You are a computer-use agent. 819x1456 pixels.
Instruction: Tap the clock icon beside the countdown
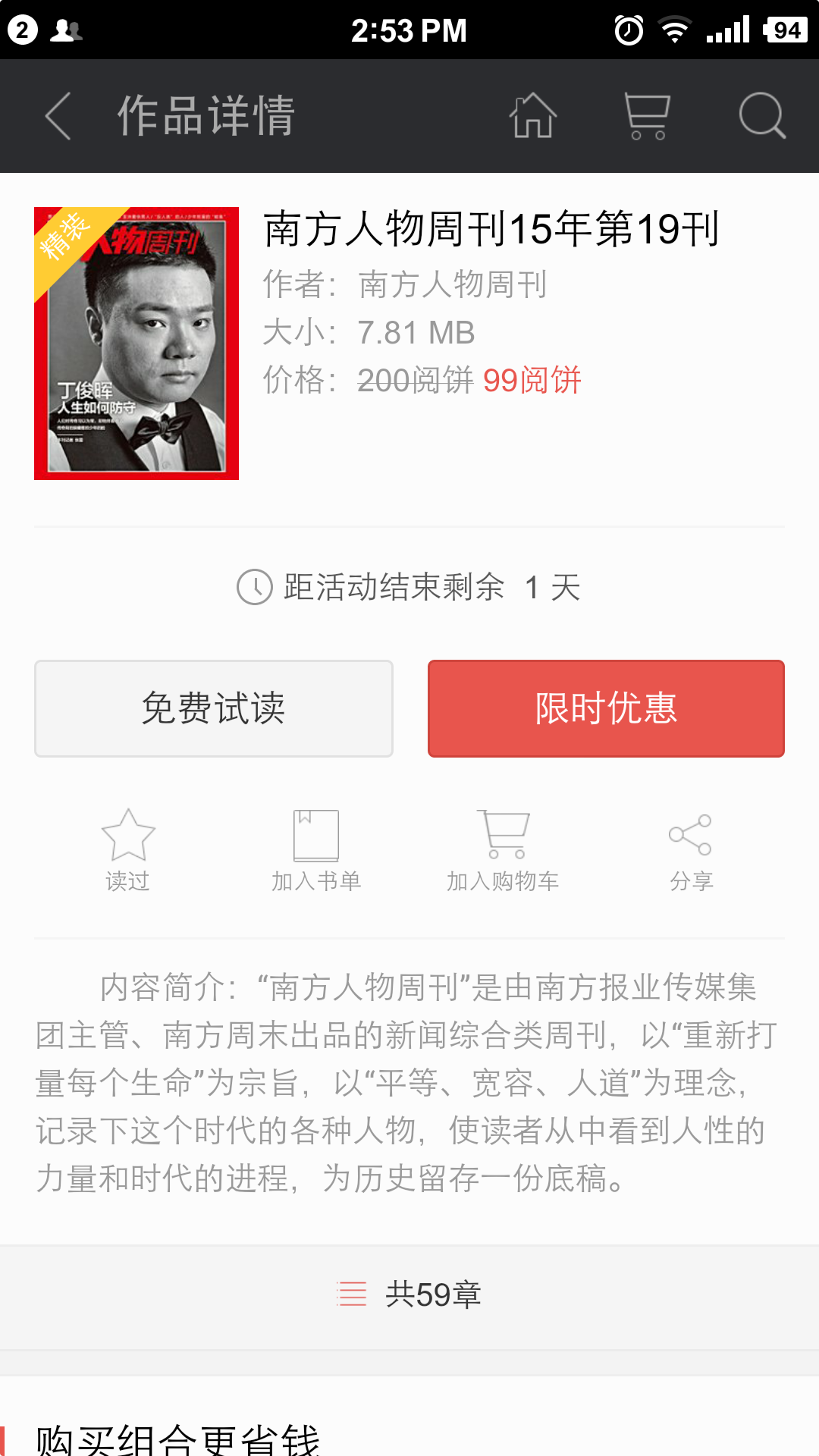pos(255,588)
